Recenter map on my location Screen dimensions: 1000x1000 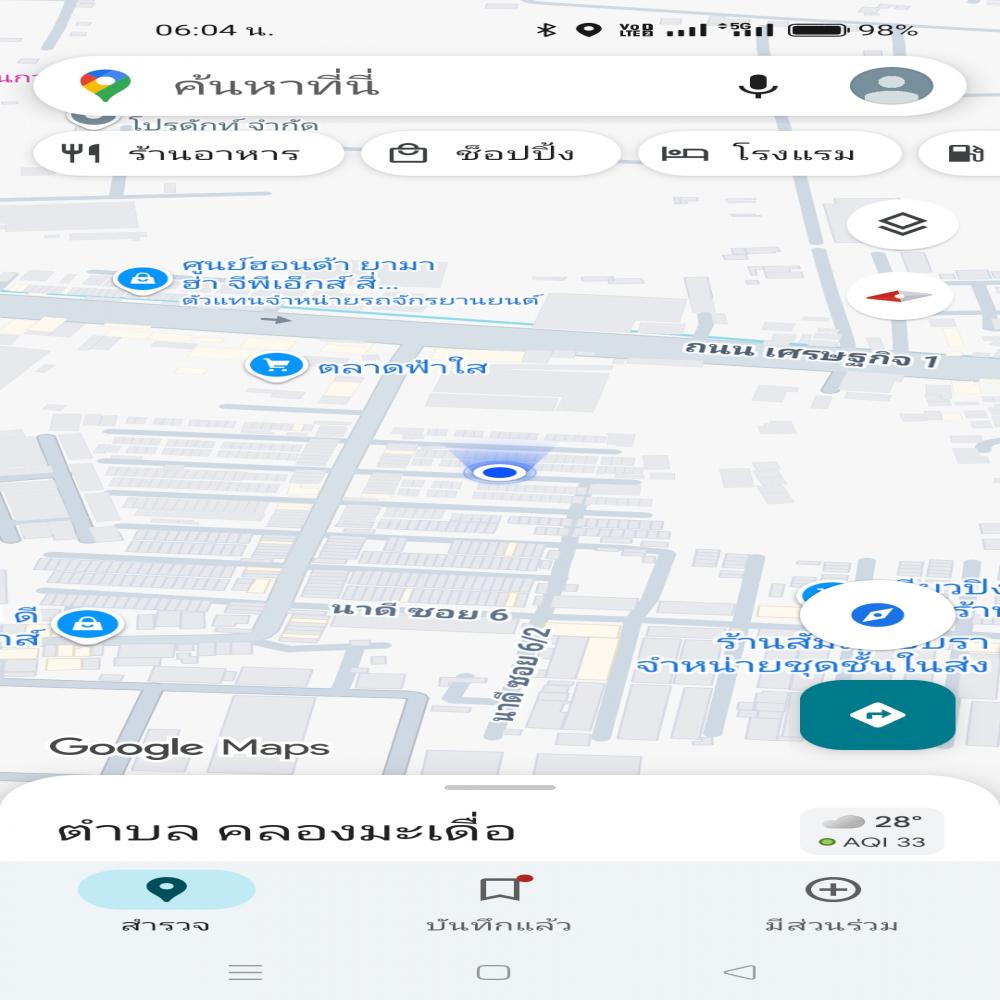tap(877, 615)
